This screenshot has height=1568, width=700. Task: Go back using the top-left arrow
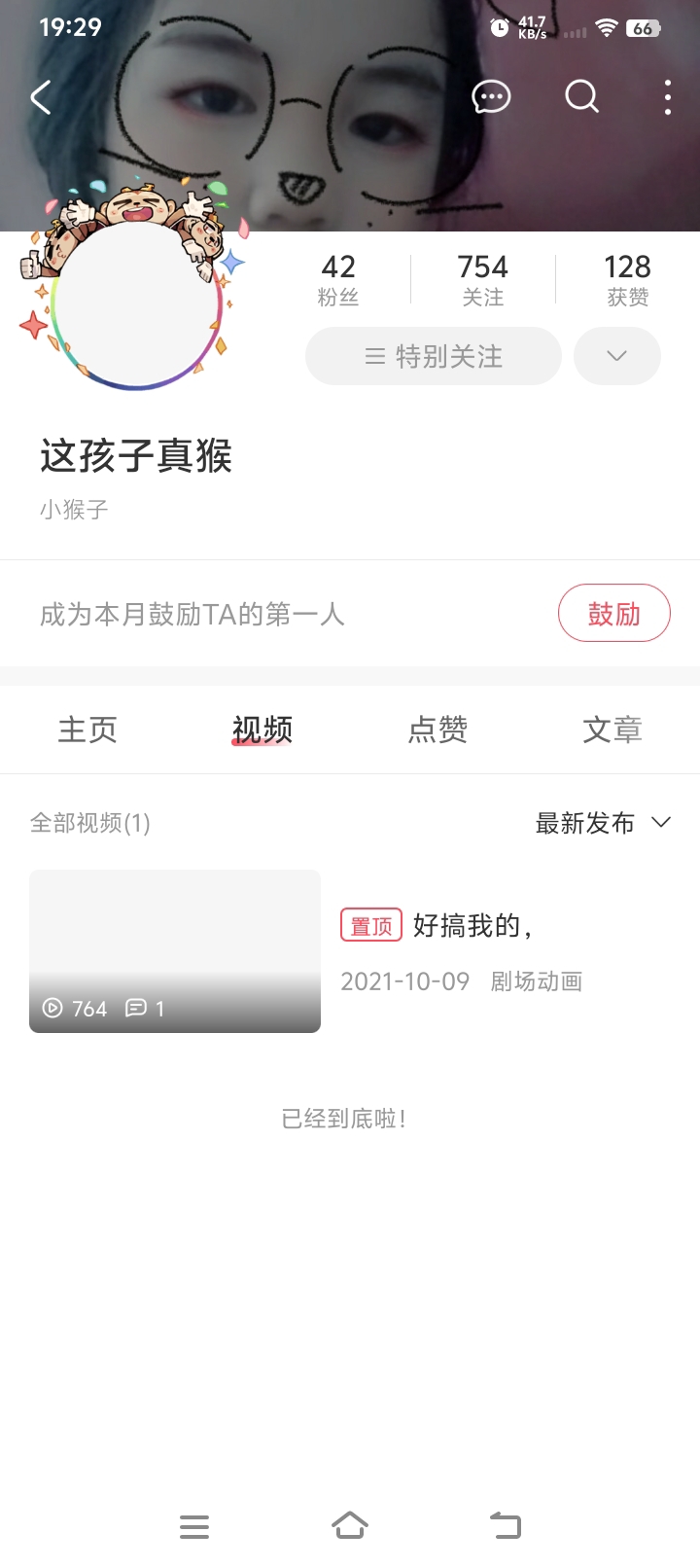[41, 97]
